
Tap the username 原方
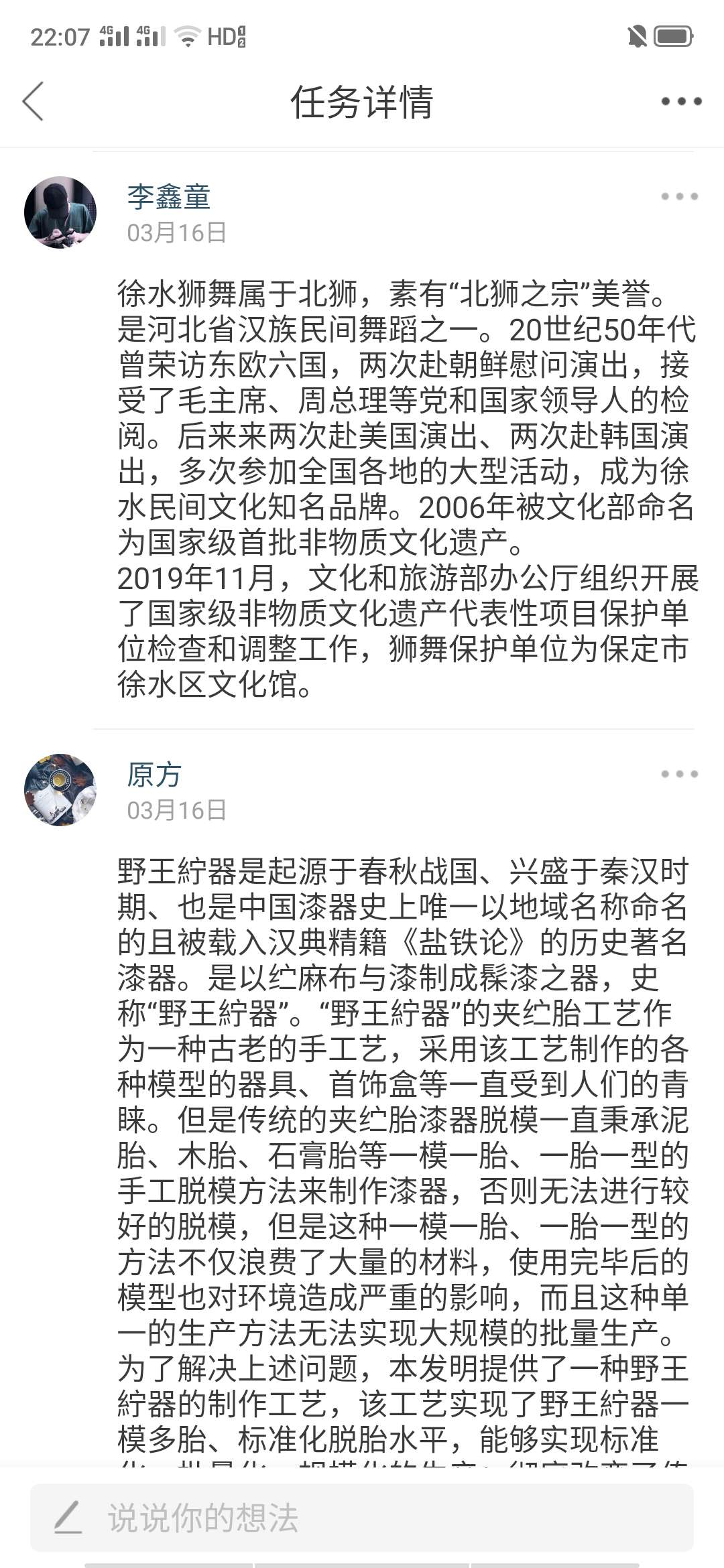pyautogui.click(x=154, y=775)
